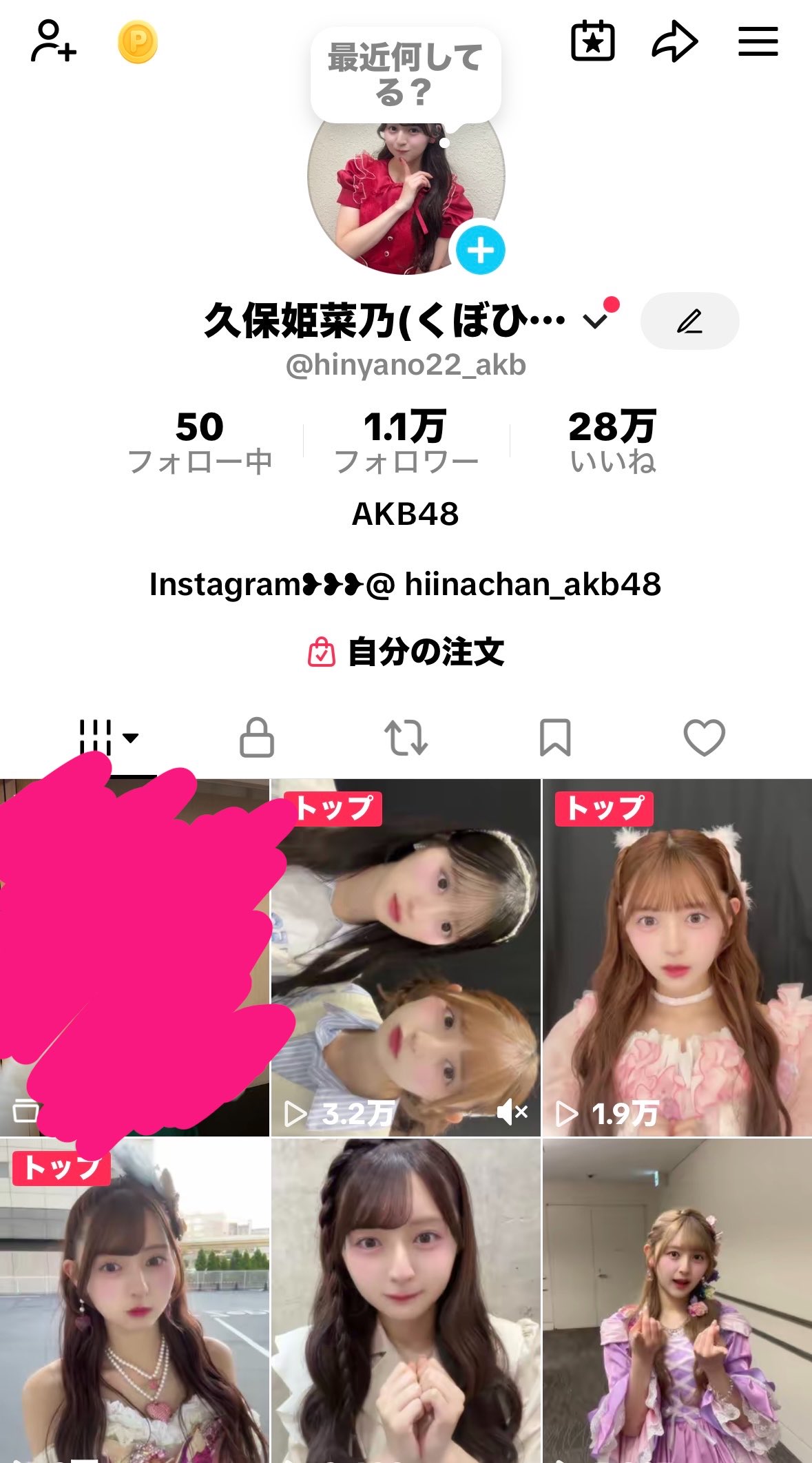Edit the profile with the pencil button

(x=689, y=321)
